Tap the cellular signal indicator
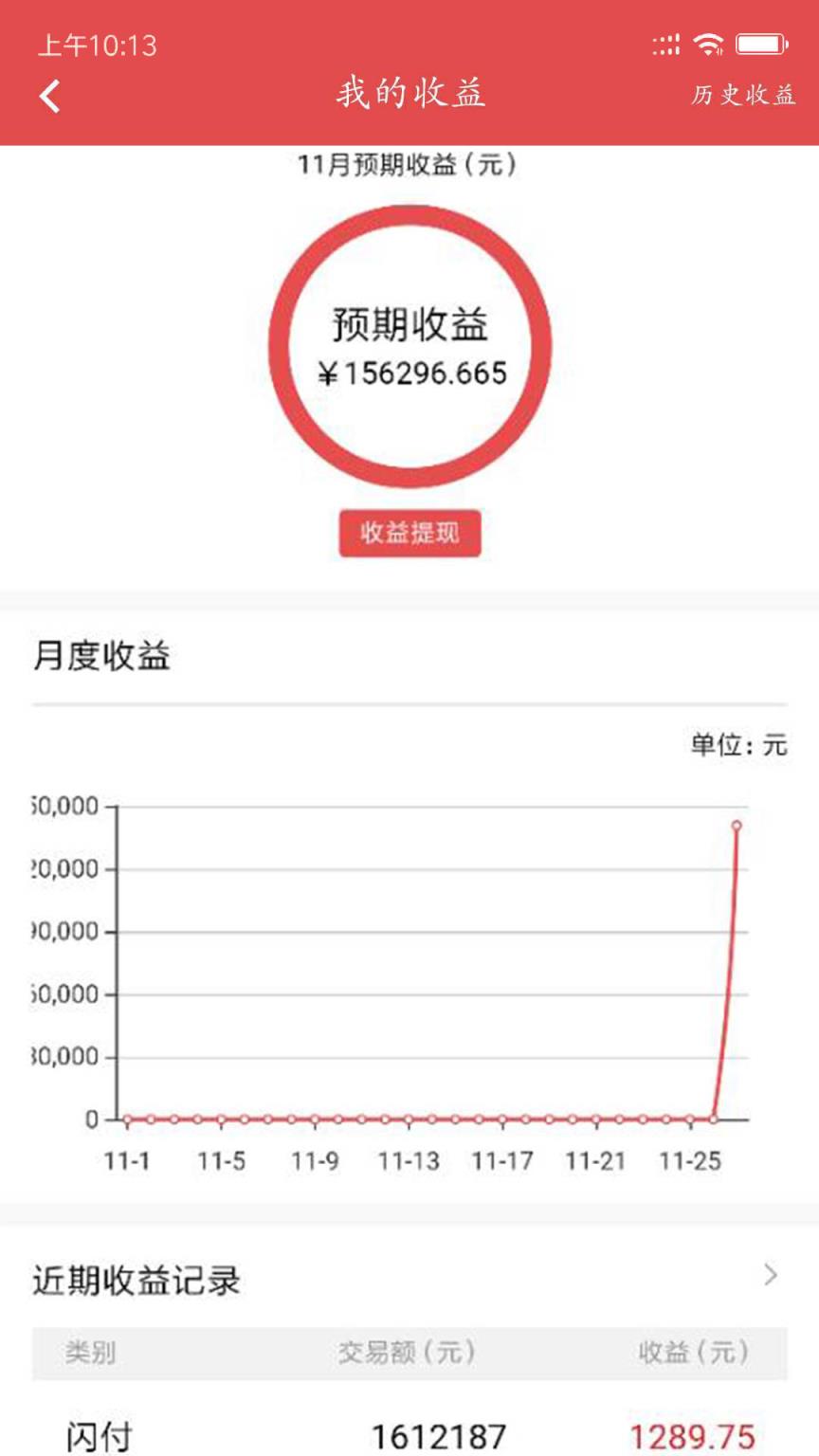The width and height of the screenshot is (819, 1456). 664,42
